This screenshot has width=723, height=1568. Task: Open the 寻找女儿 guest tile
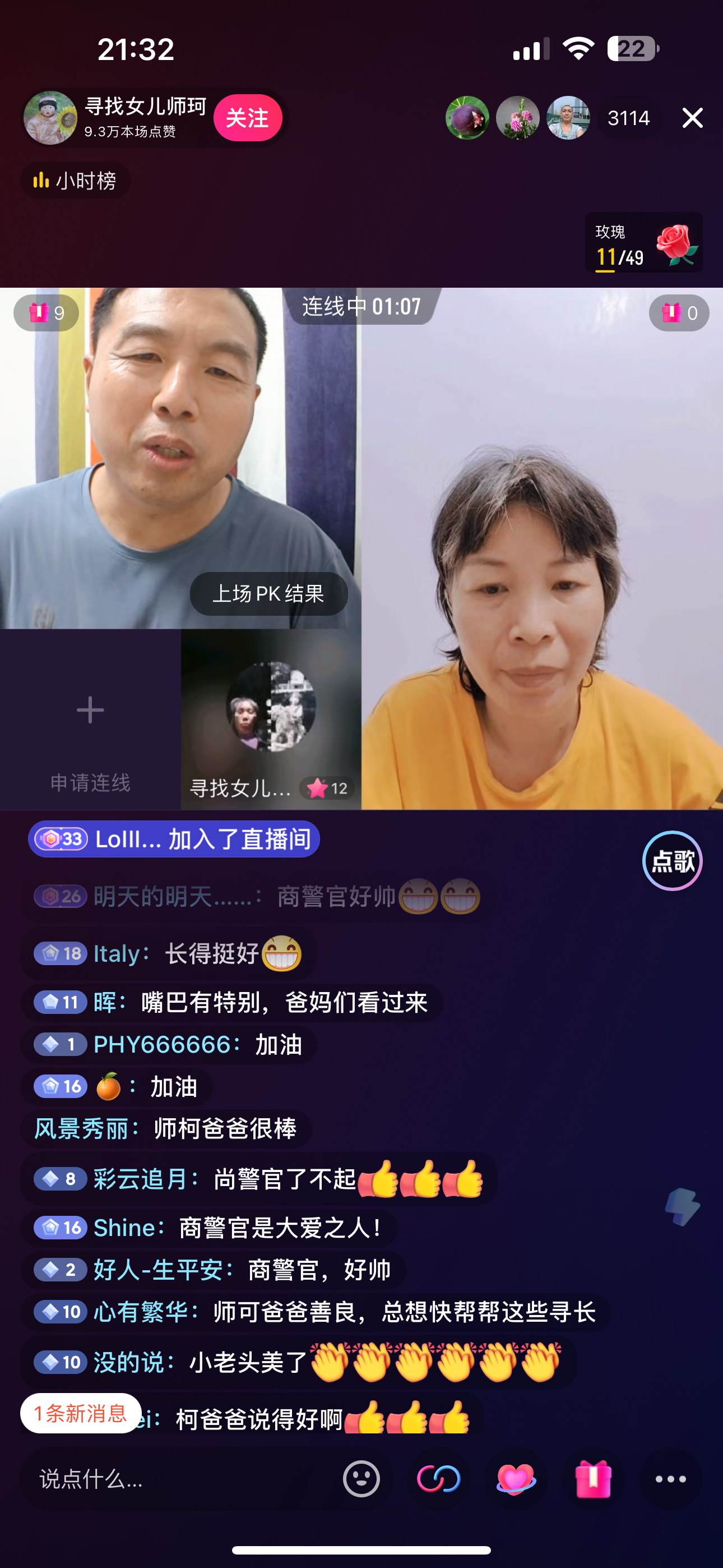[x=271, y=720]
